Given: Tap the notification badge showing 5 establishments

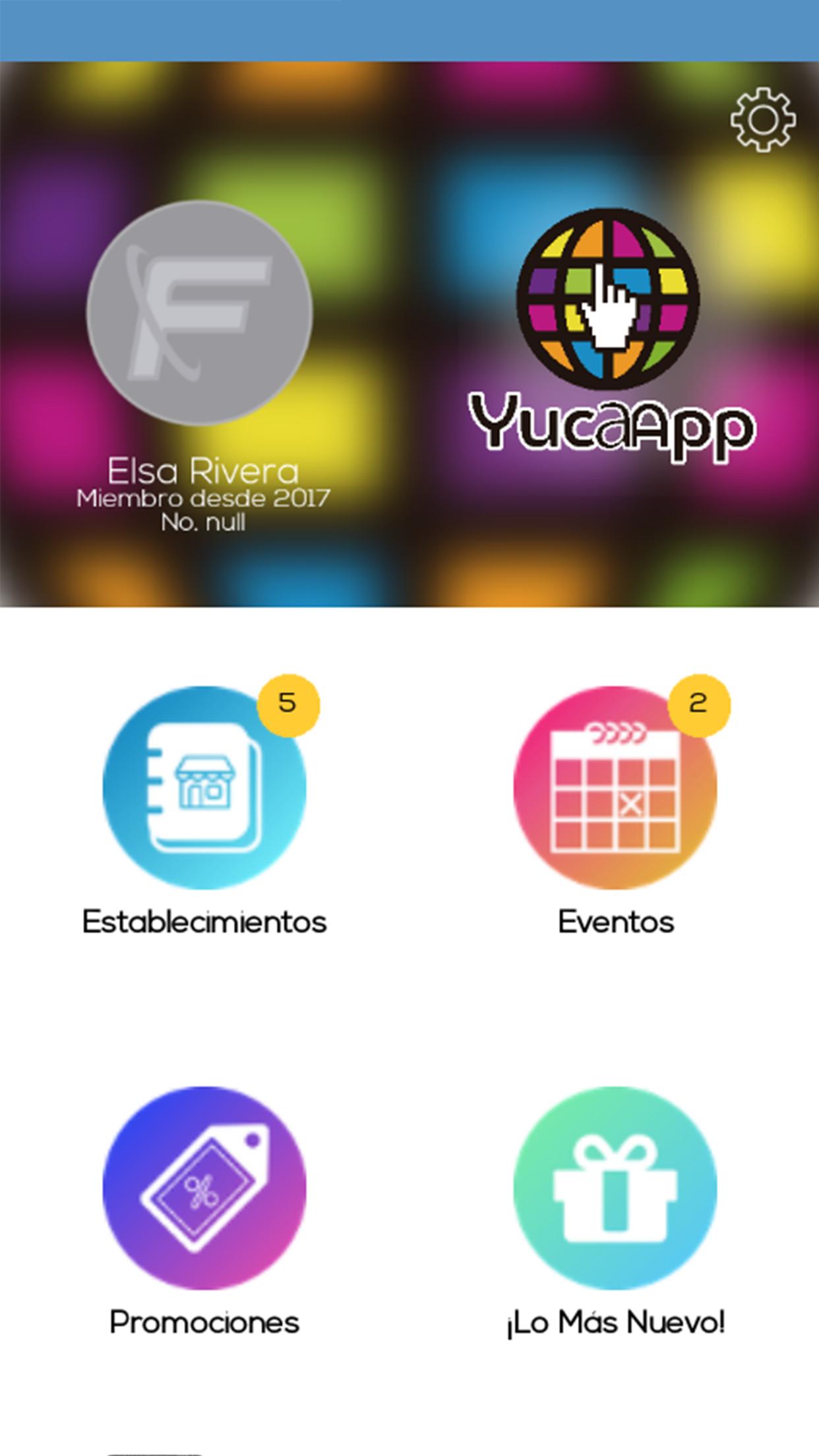Looking at the screenshot, I should tap(288, 704).
